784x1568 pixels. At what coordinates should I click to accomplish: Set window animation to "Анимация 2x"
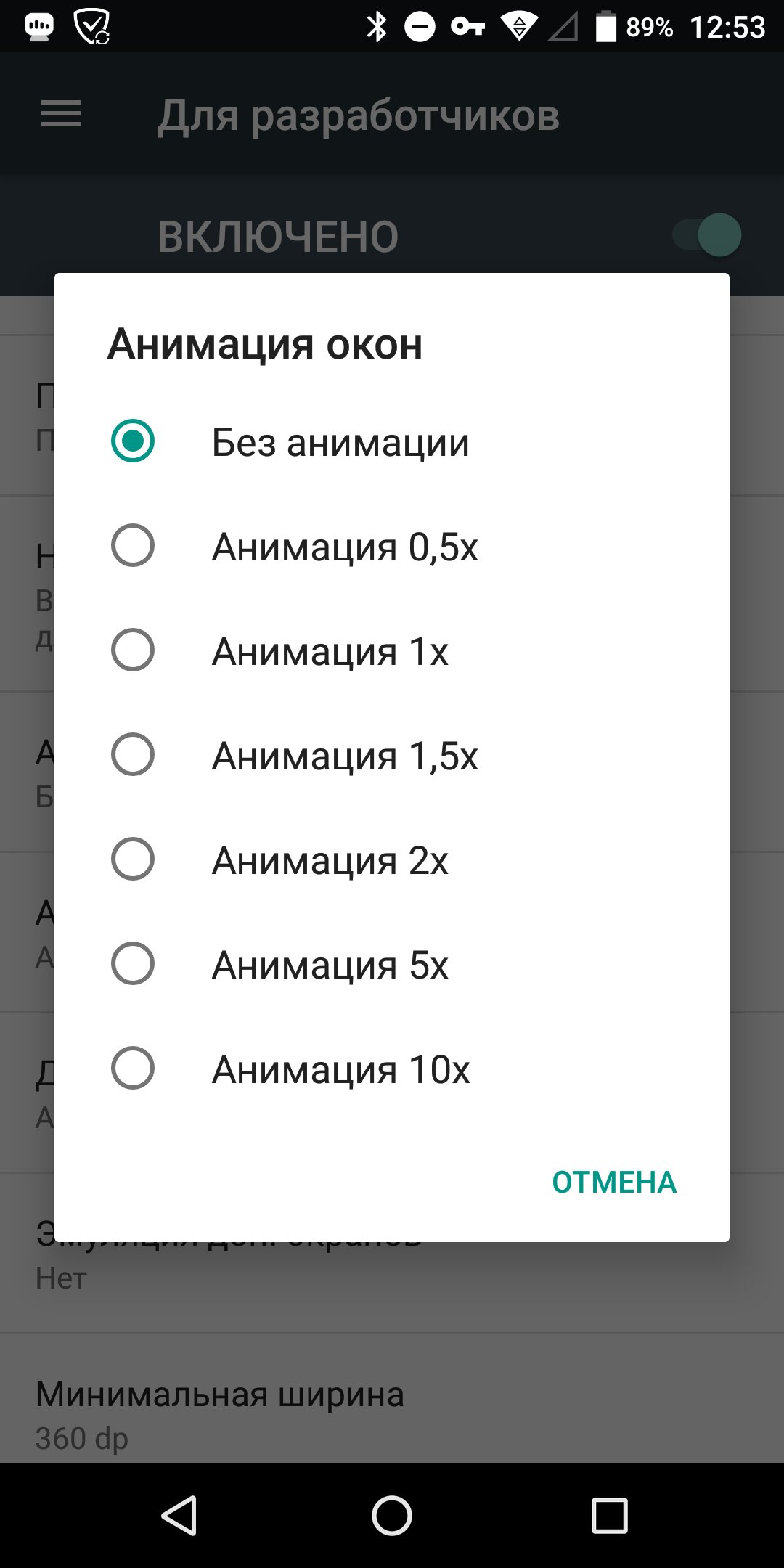tap(392, 859)
